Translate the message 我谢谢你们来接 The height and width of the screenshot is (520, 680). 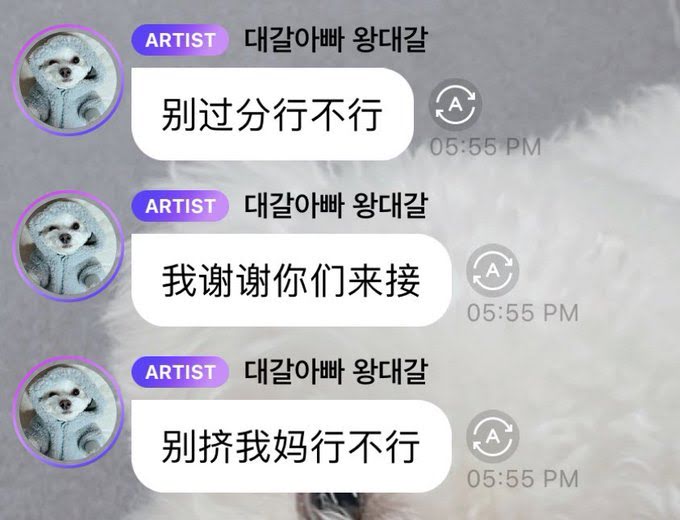pos(494,270)
